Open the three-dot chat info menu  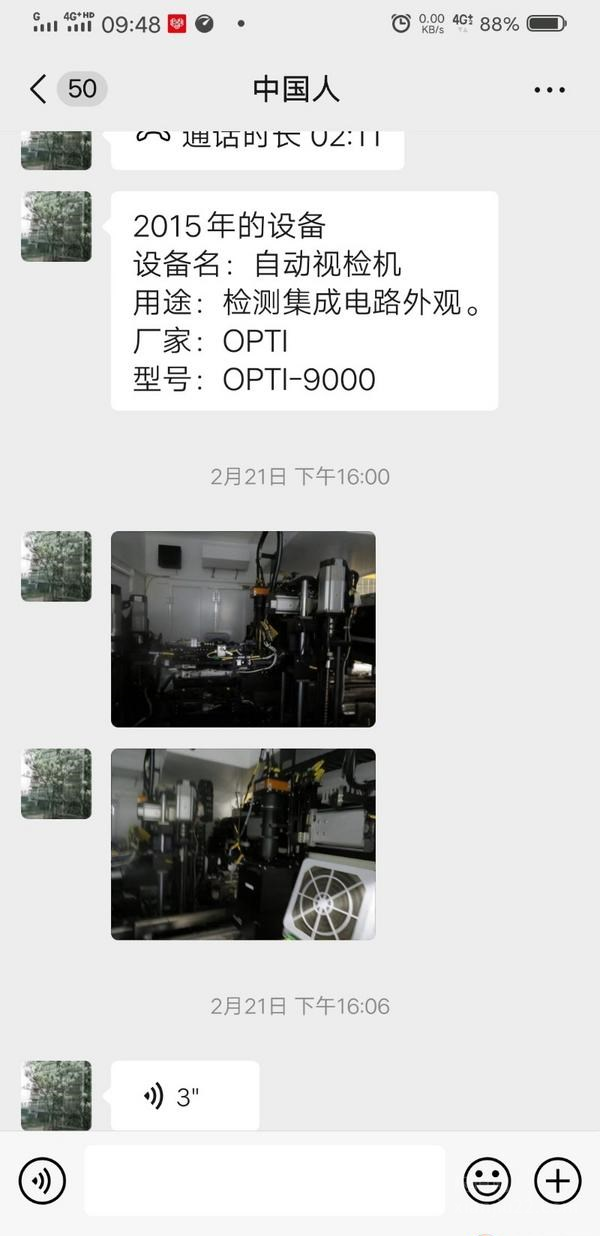click(549, 90)
